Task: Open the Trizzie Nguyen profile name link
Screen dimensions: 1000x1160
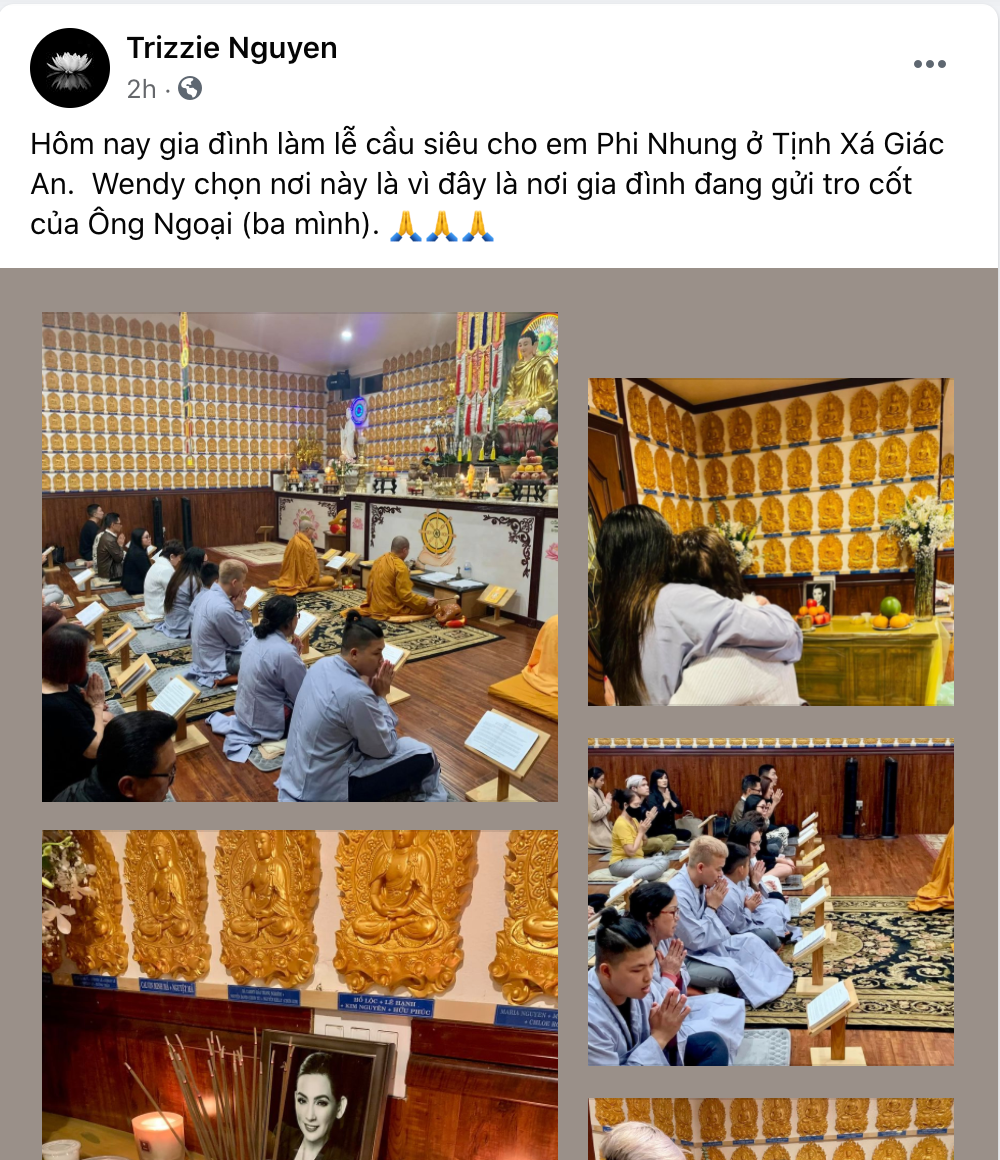Action: point(231,47)
